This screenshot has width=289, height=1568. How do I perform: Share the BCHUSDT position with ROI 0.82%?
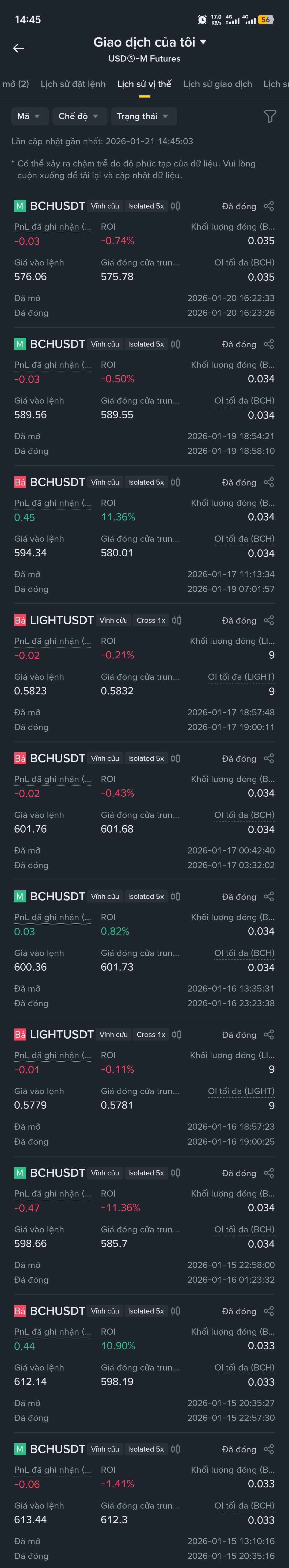click(x=269, y=897)
